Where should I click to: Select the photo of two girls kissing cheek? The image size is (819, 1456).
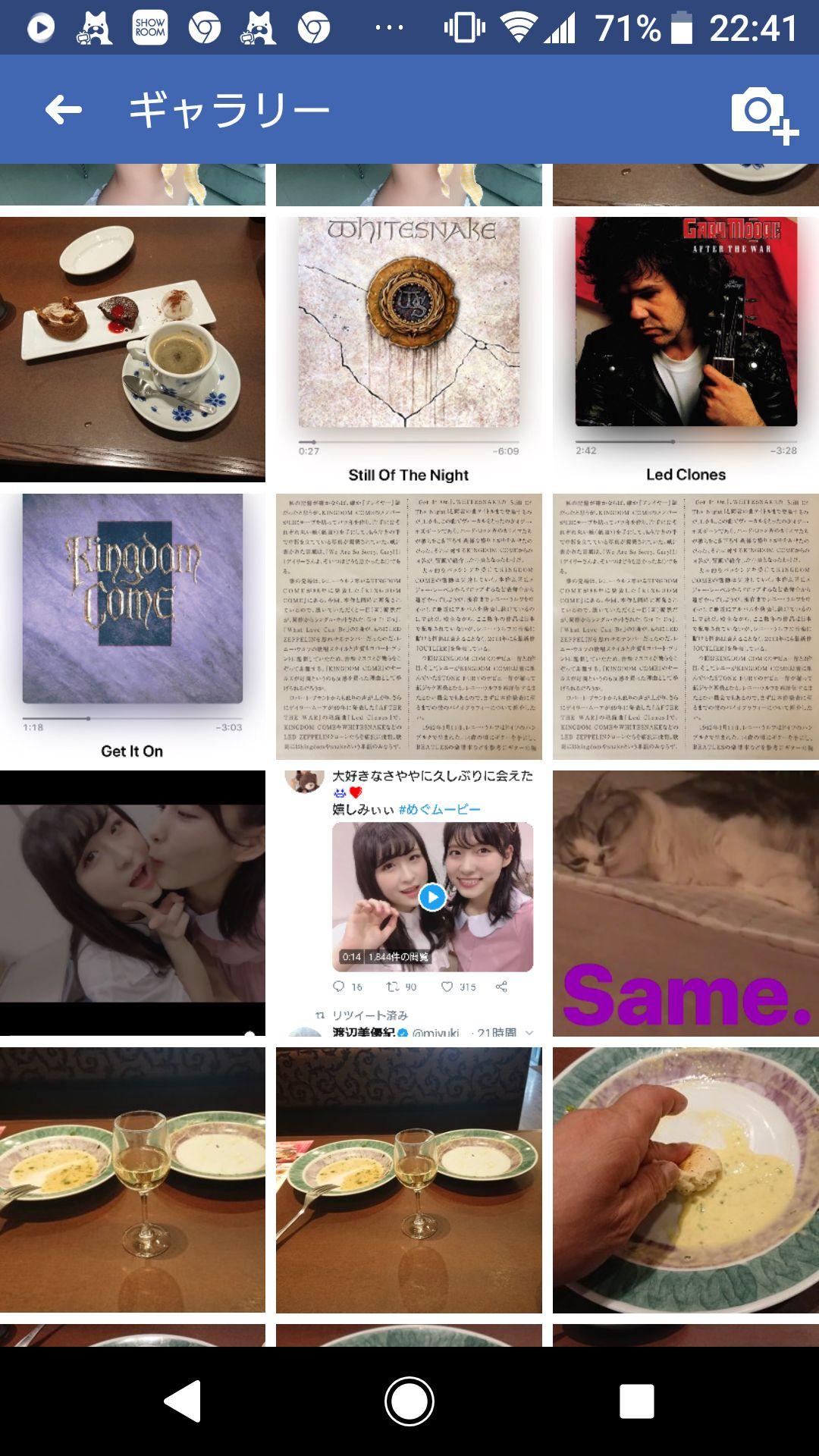coord(133,902)
